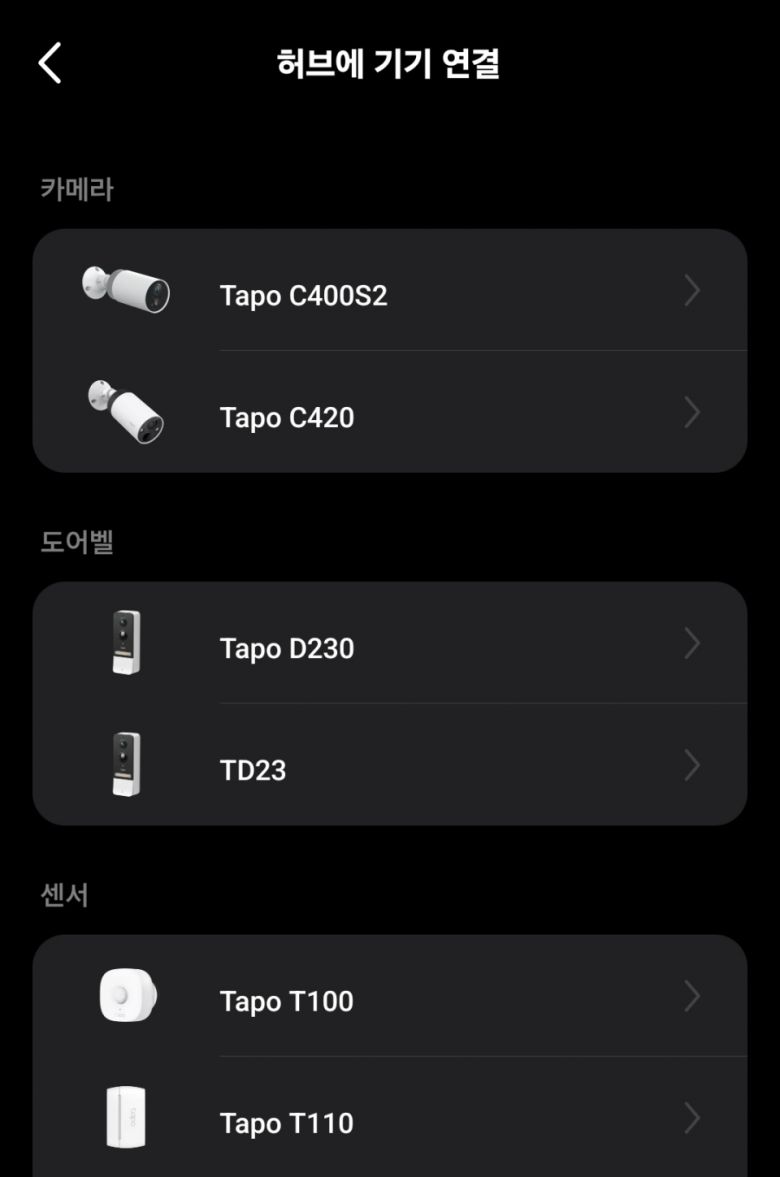Click the Tapo C400S2 camera thumbnail
Image resolution: width=780 pixels, height=1177 pixels.
coord(123,291)
